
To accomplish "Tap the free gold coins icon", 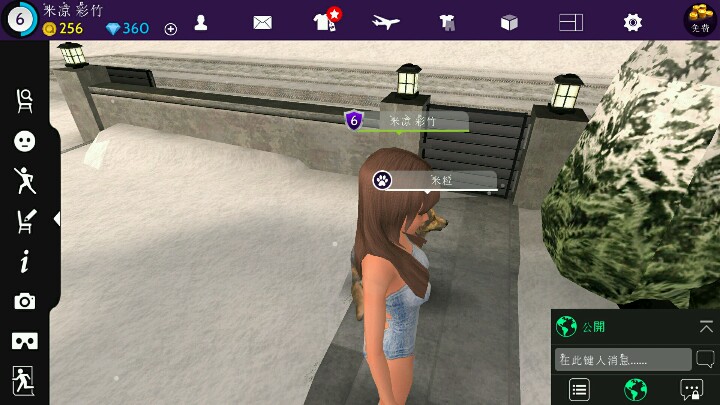I will pyautogui.click(x=698, y=20).
